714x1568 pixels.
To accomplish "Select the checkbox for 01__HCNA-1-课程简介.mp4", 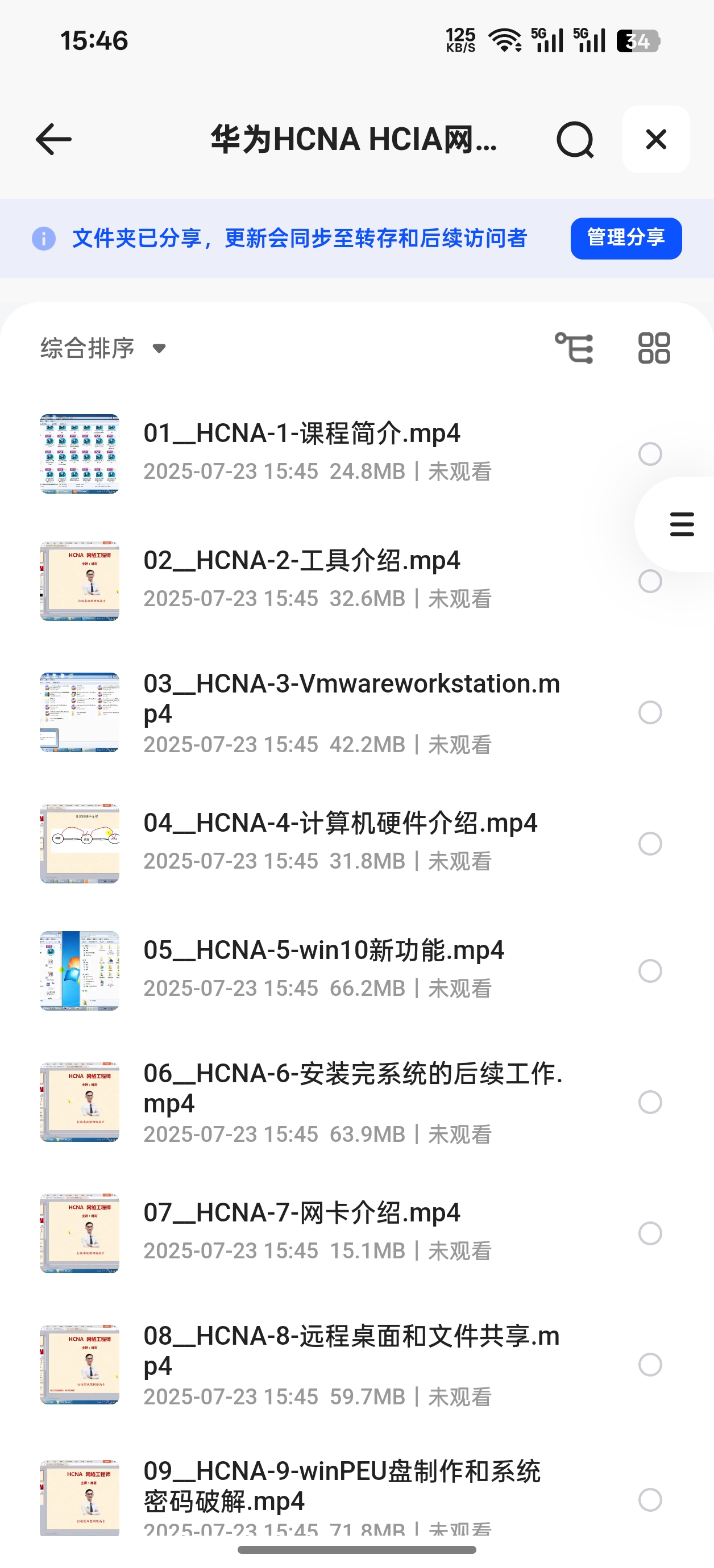I will click(650, 454).
